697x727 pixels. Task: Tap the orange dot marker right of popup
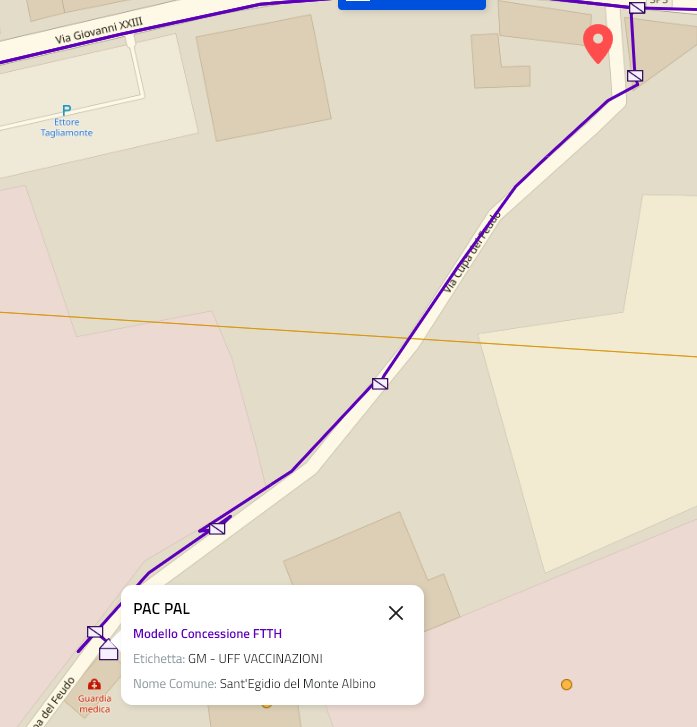(x=567, y=685)
